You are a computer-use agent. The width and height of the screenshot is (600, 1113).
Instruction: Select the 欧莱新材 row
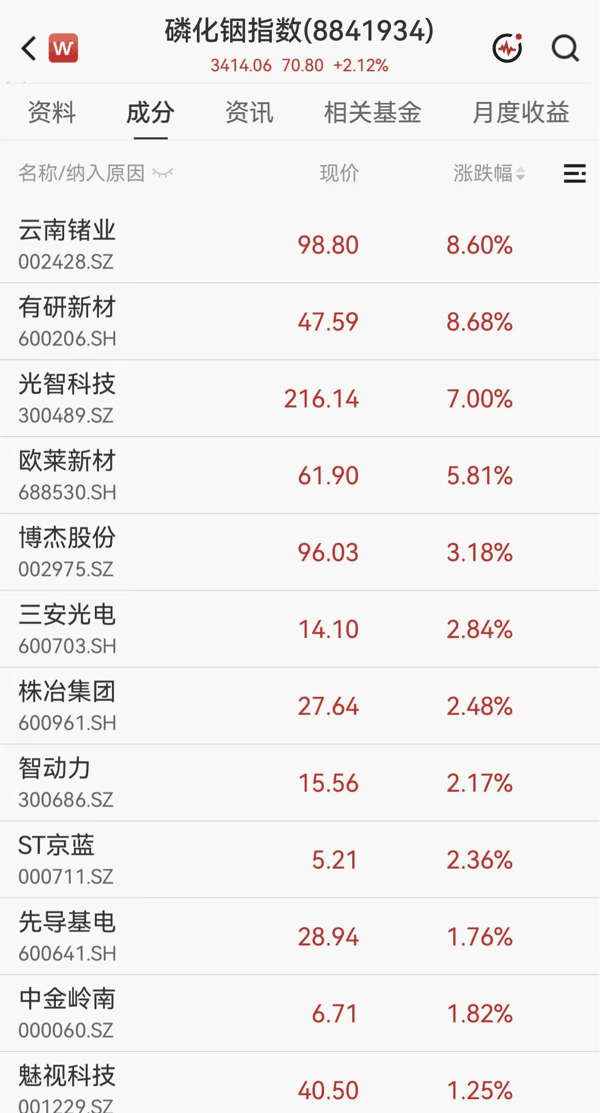click(x=300, y=475)
